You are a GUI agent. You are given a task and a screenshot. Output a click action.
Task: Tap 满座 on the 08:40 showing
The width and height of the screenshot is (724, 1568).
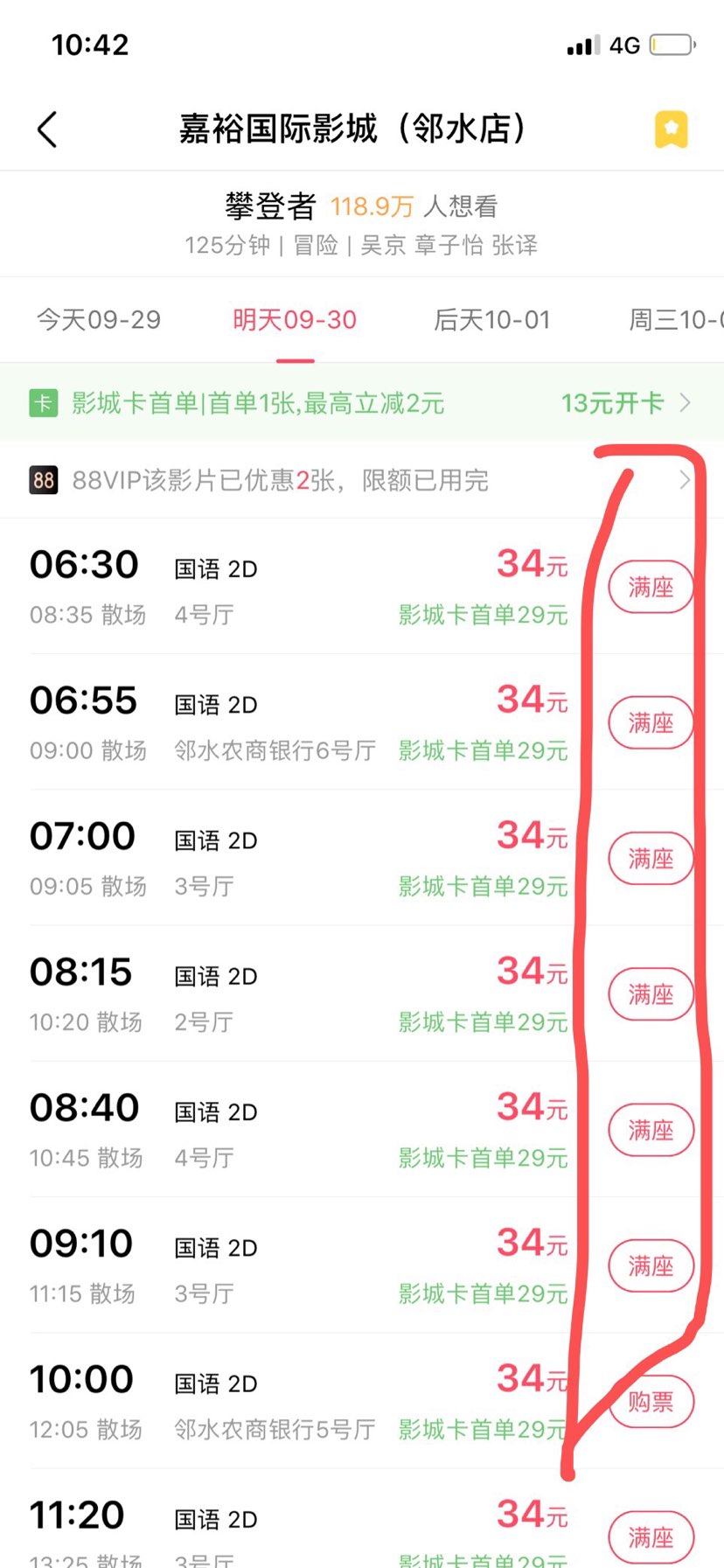(651, 1130)
